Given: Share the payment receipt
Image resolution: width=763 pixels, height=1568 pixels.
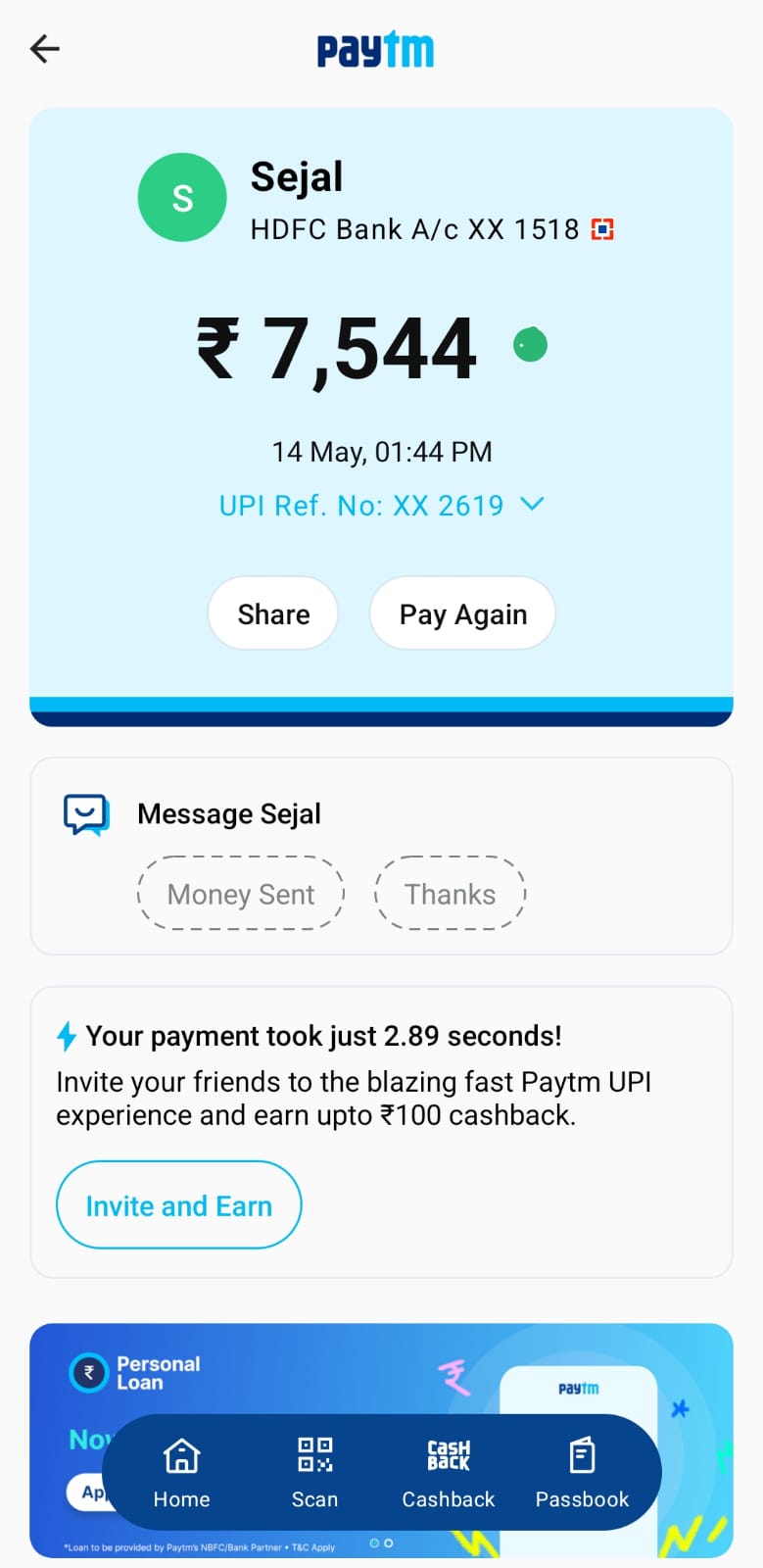Looking at the screenshot, I should [273, 613].
